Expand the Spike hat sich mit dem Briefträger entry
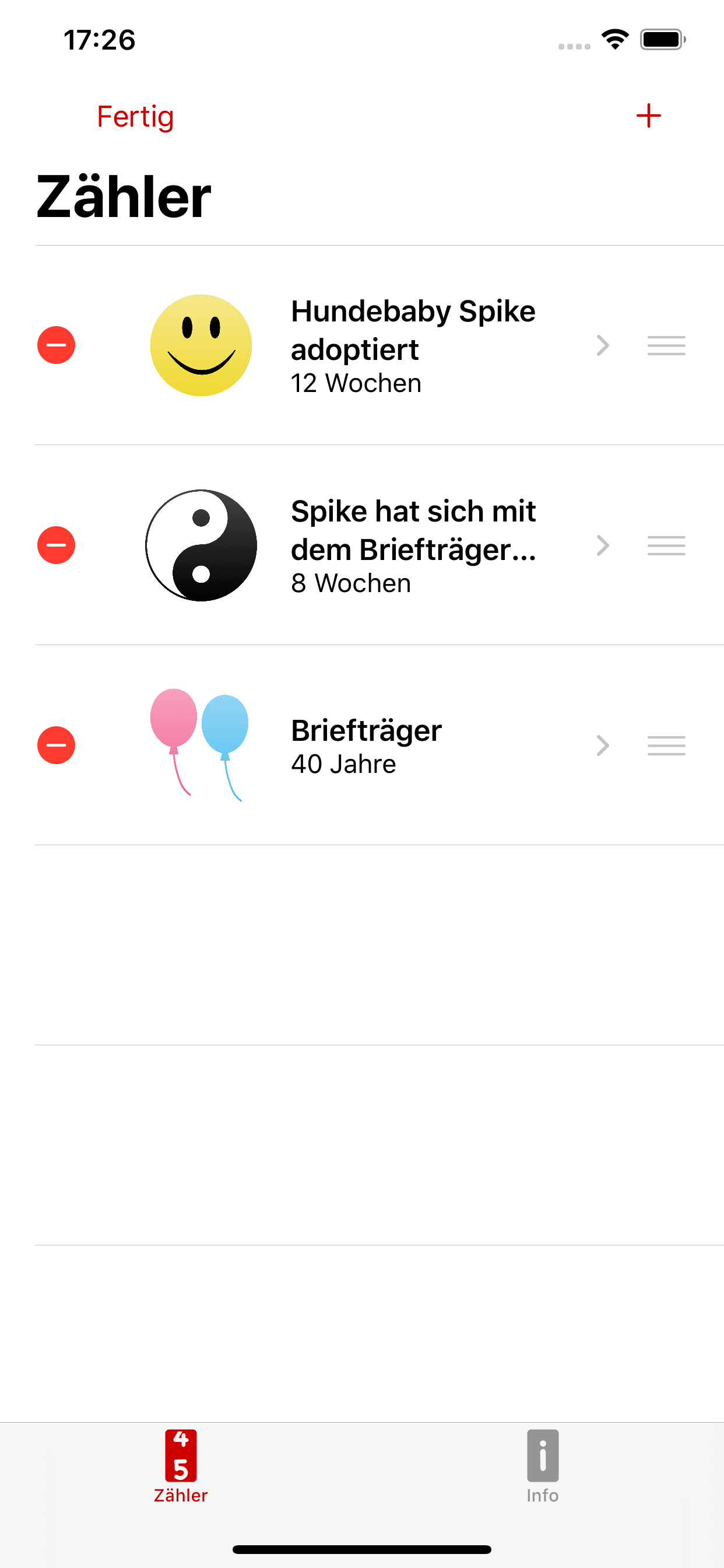 pyautogui.click(x=603, y=545)
